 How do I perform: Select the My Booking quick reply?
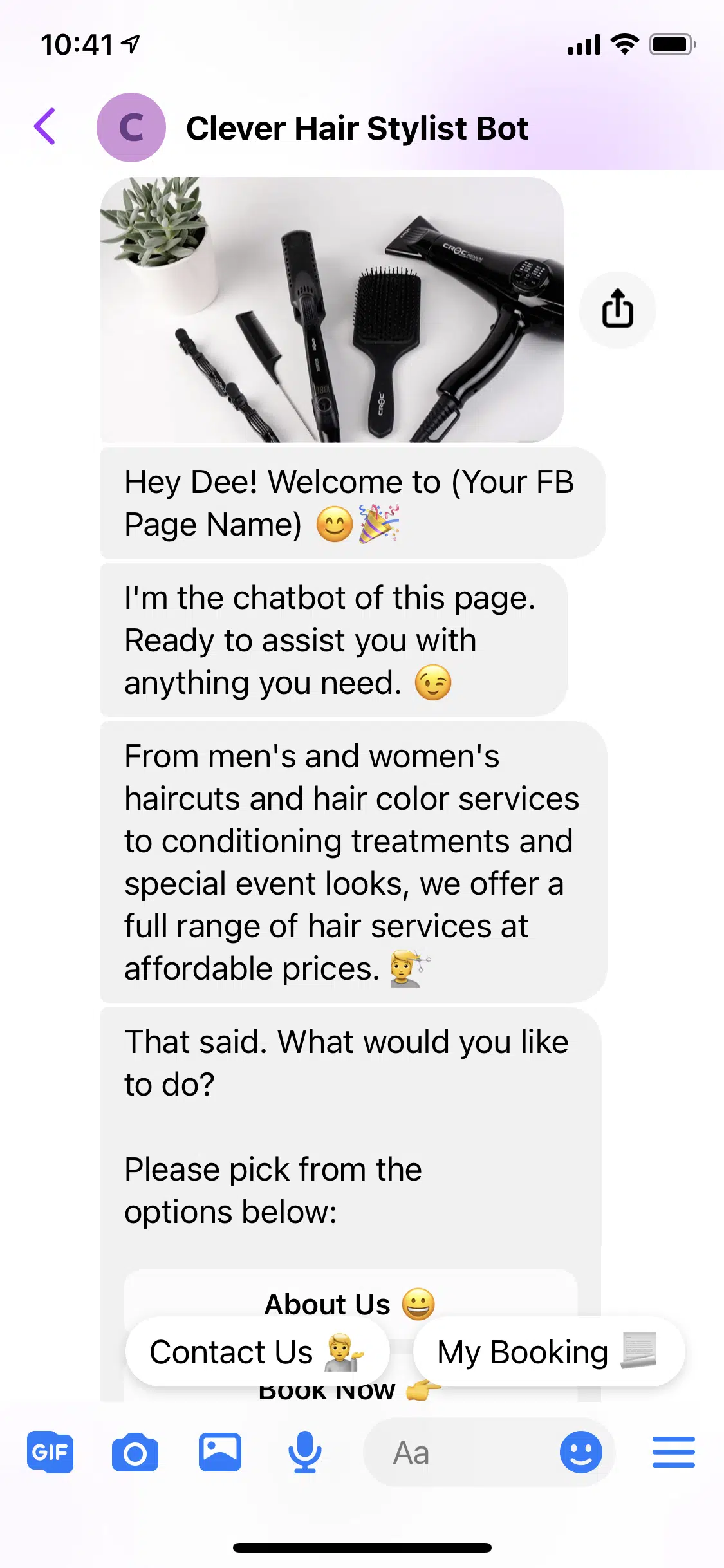click(x=548, y=1352)
